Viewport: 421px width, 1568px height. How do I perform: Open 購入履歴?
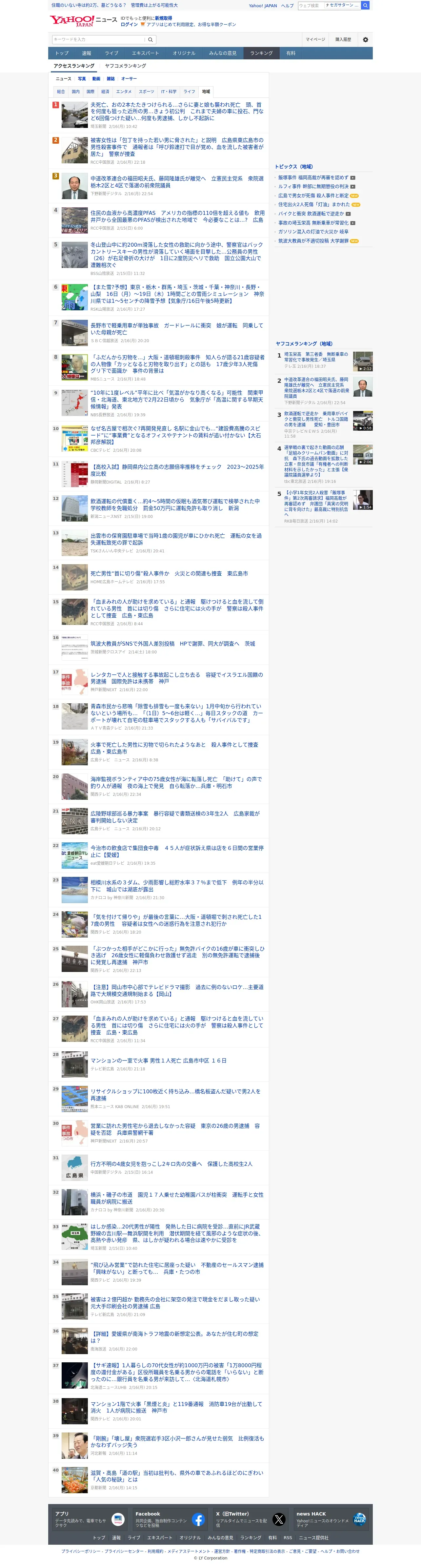[x=343, y=40]
